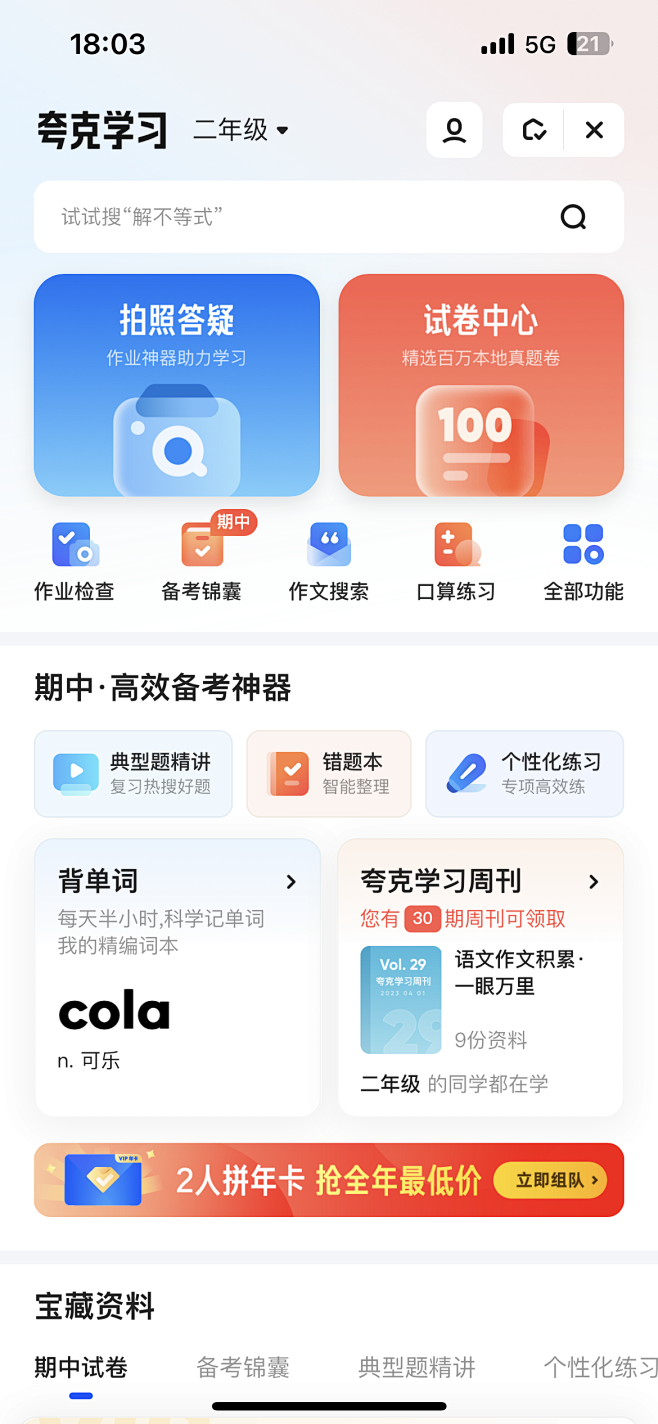Tap 立即组队 on the 拼年卡 banner

point(550,1180)
